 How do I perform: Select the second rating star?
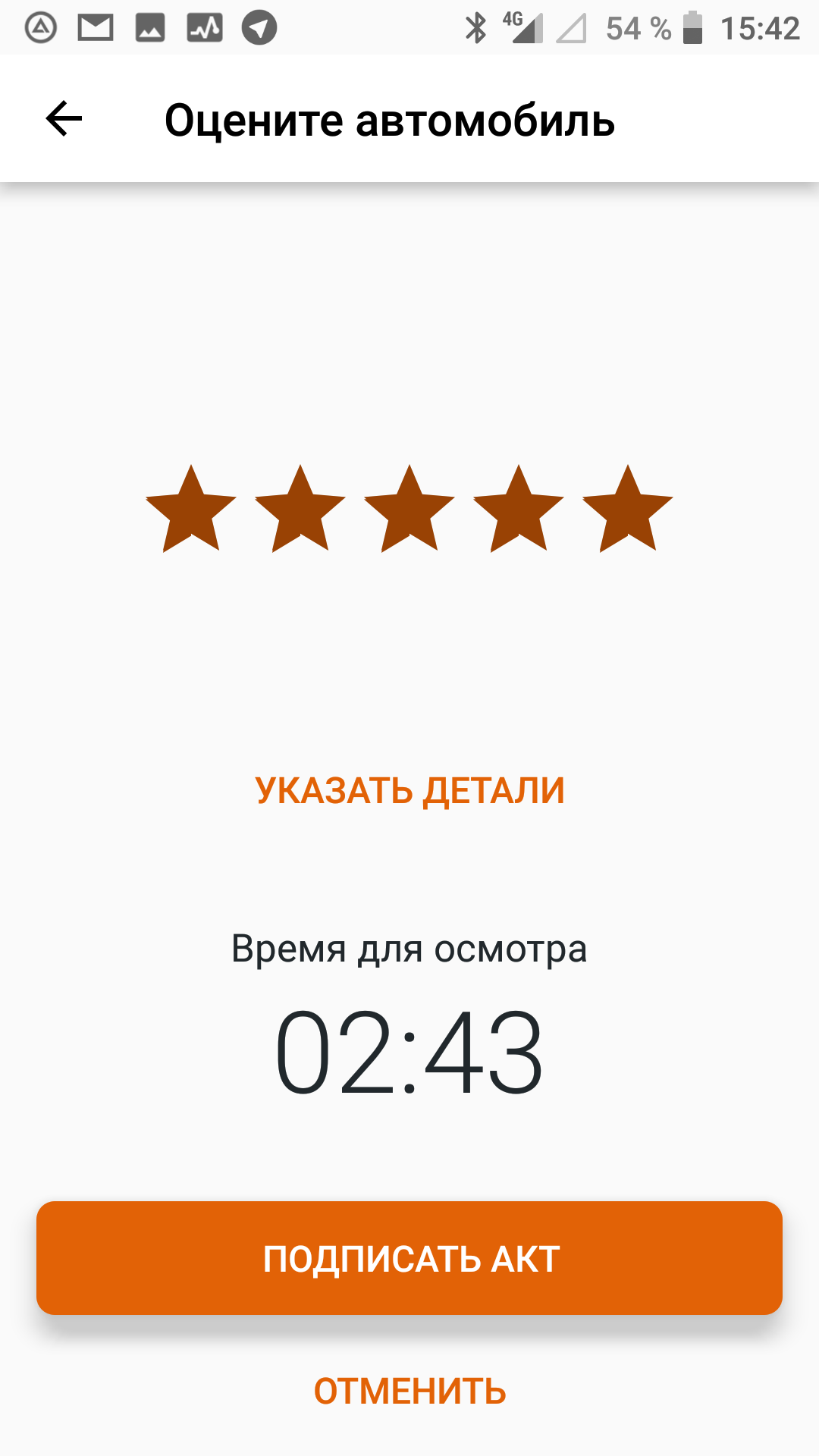click(x=300, y=509)
